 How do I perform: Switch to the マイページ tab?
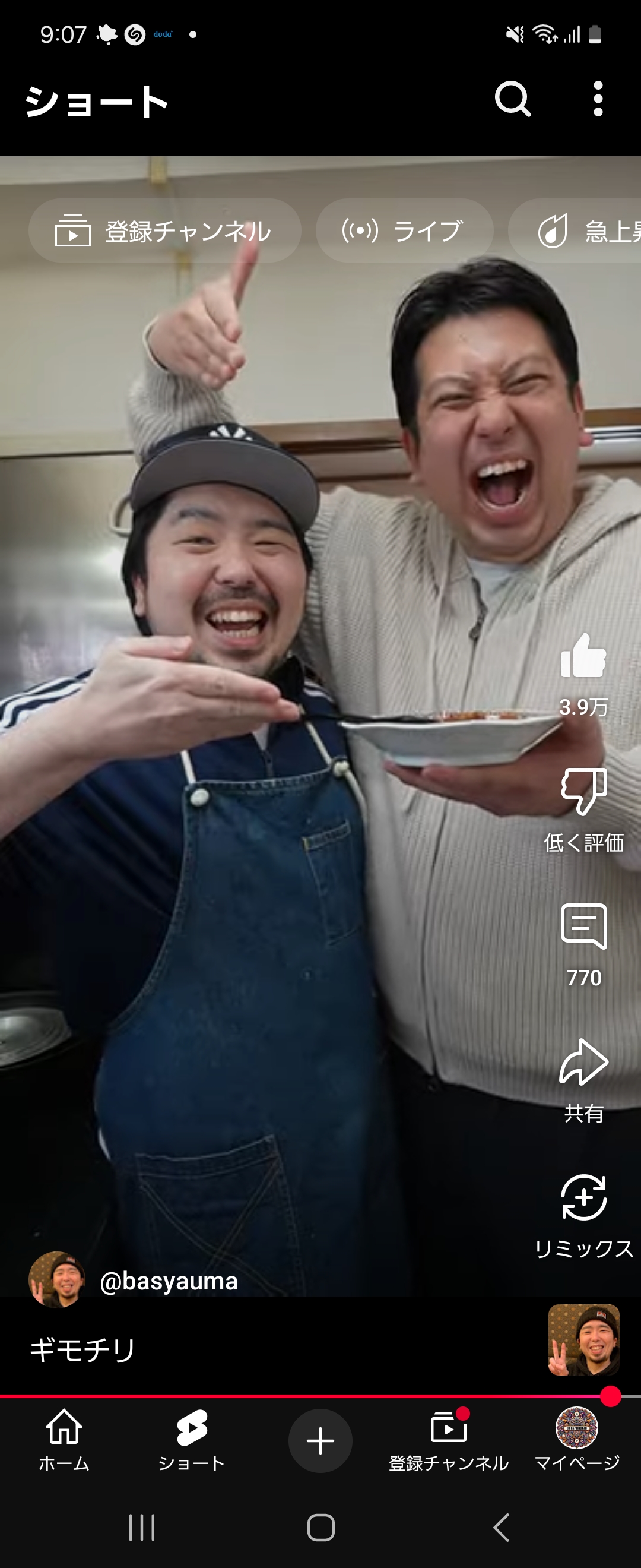(x=576, y=1440)
